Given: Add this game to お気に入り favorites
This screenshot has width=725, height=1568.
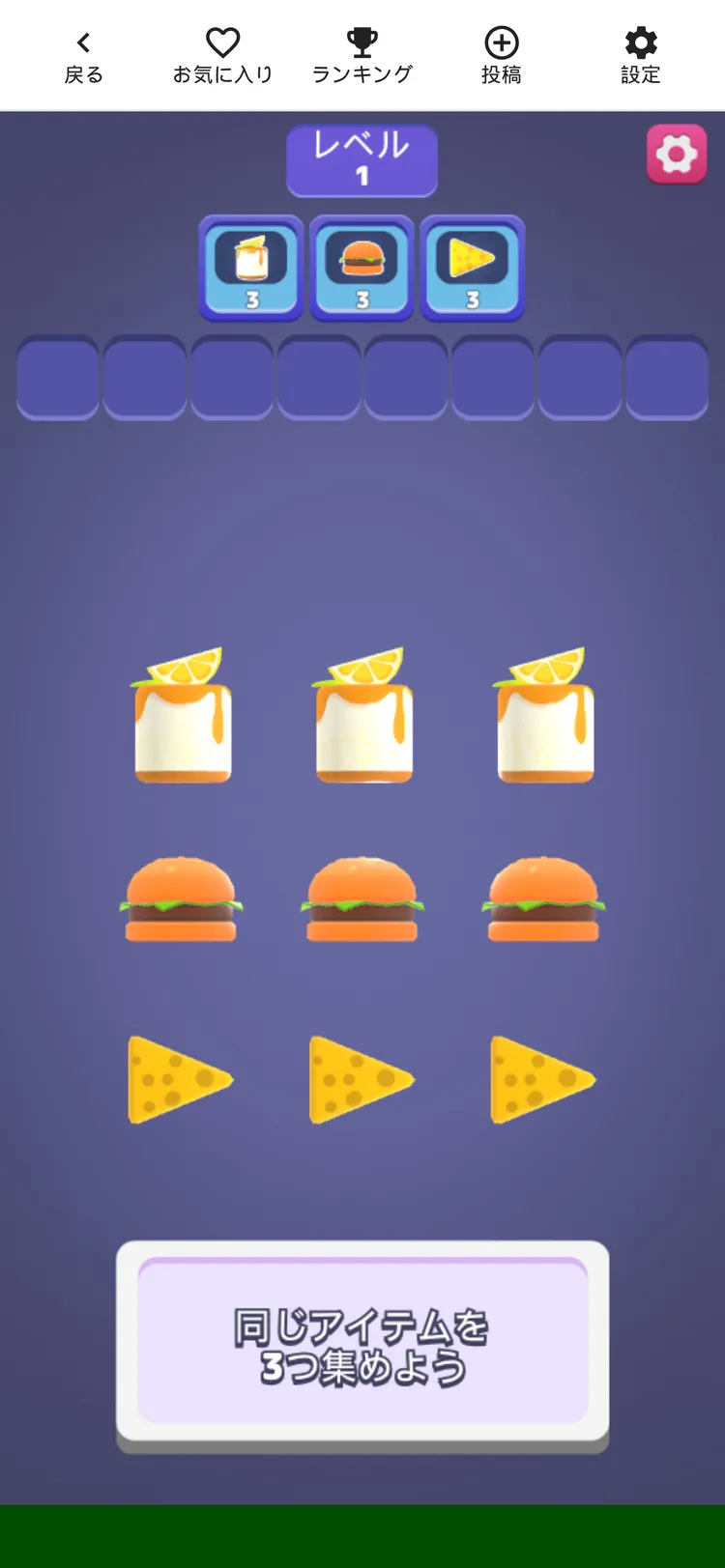Looking at the screenshot, I should tap(223, 57).
